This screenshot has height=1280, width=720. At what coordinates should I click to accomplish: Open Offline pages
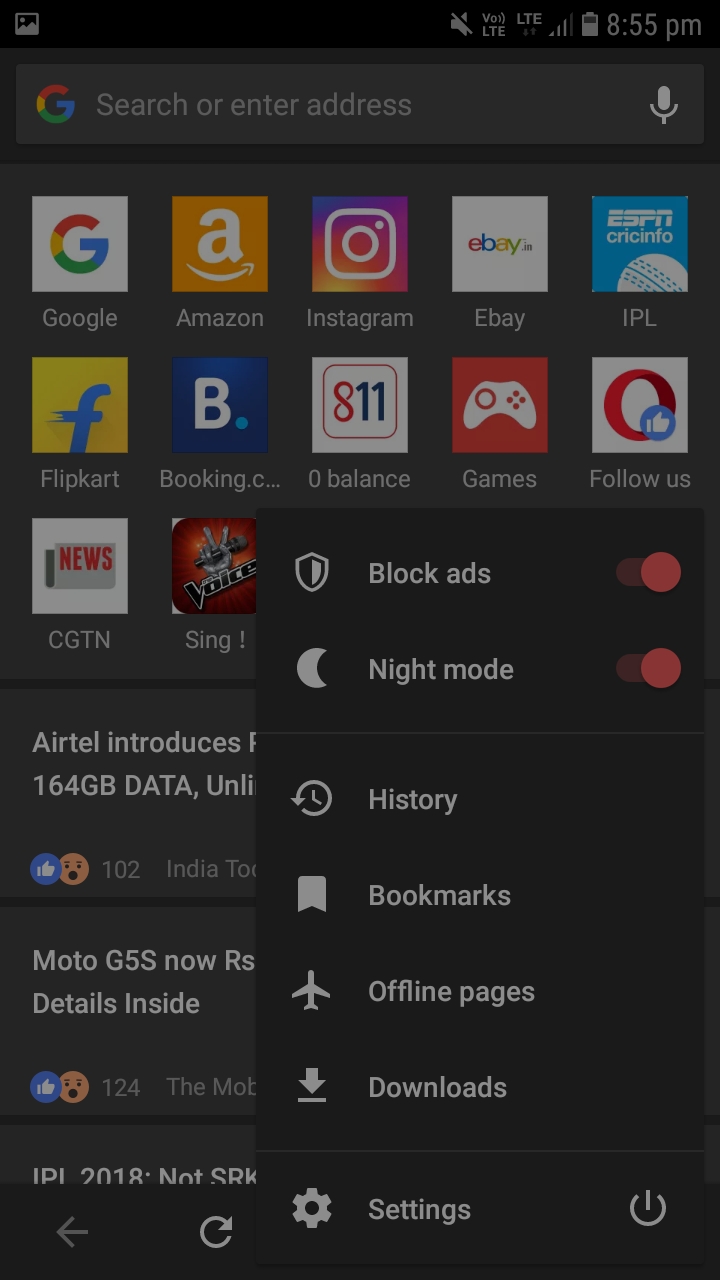tap(450, 991)
